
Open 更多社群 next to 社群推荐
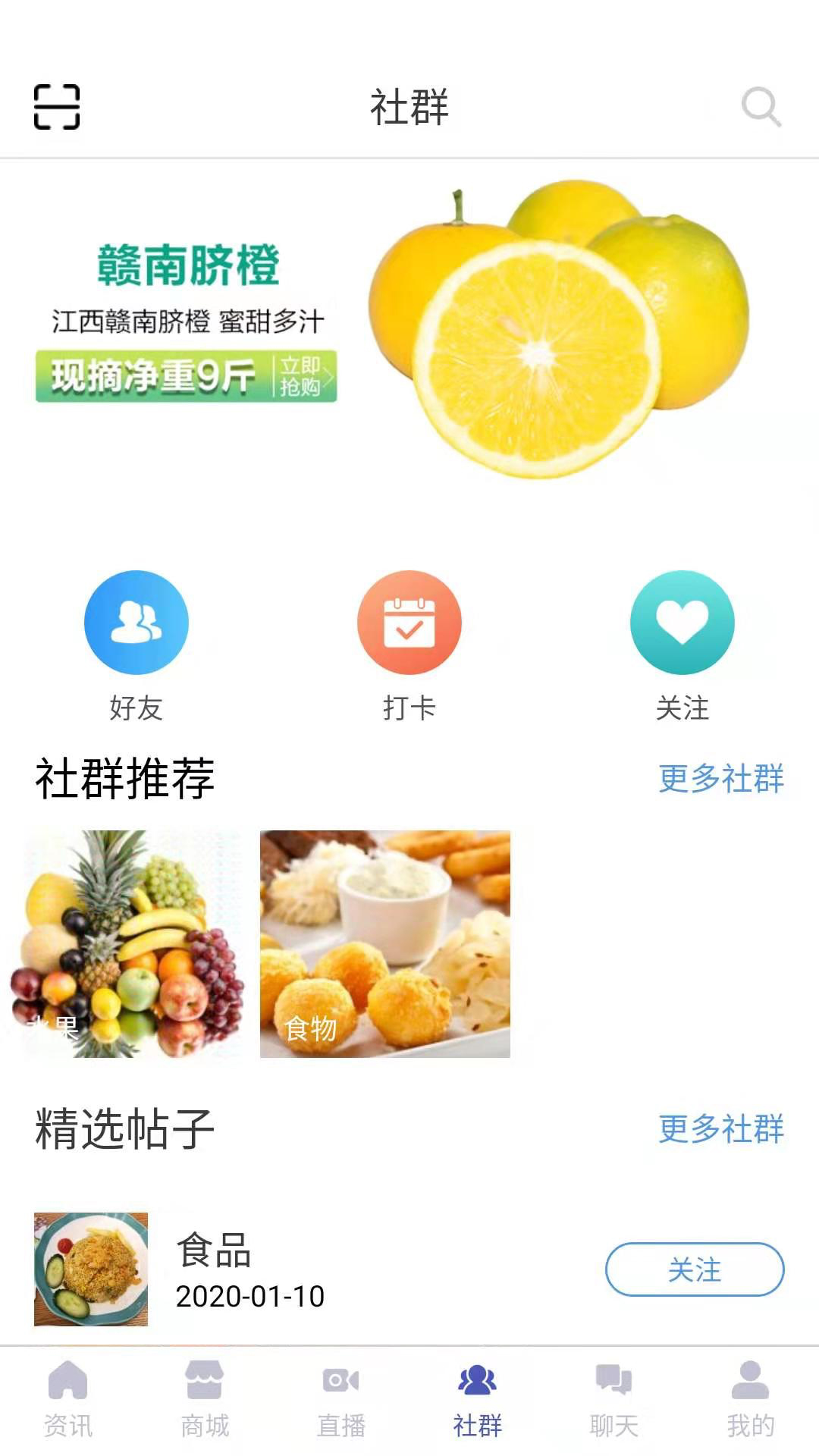(x=722, y=779)
